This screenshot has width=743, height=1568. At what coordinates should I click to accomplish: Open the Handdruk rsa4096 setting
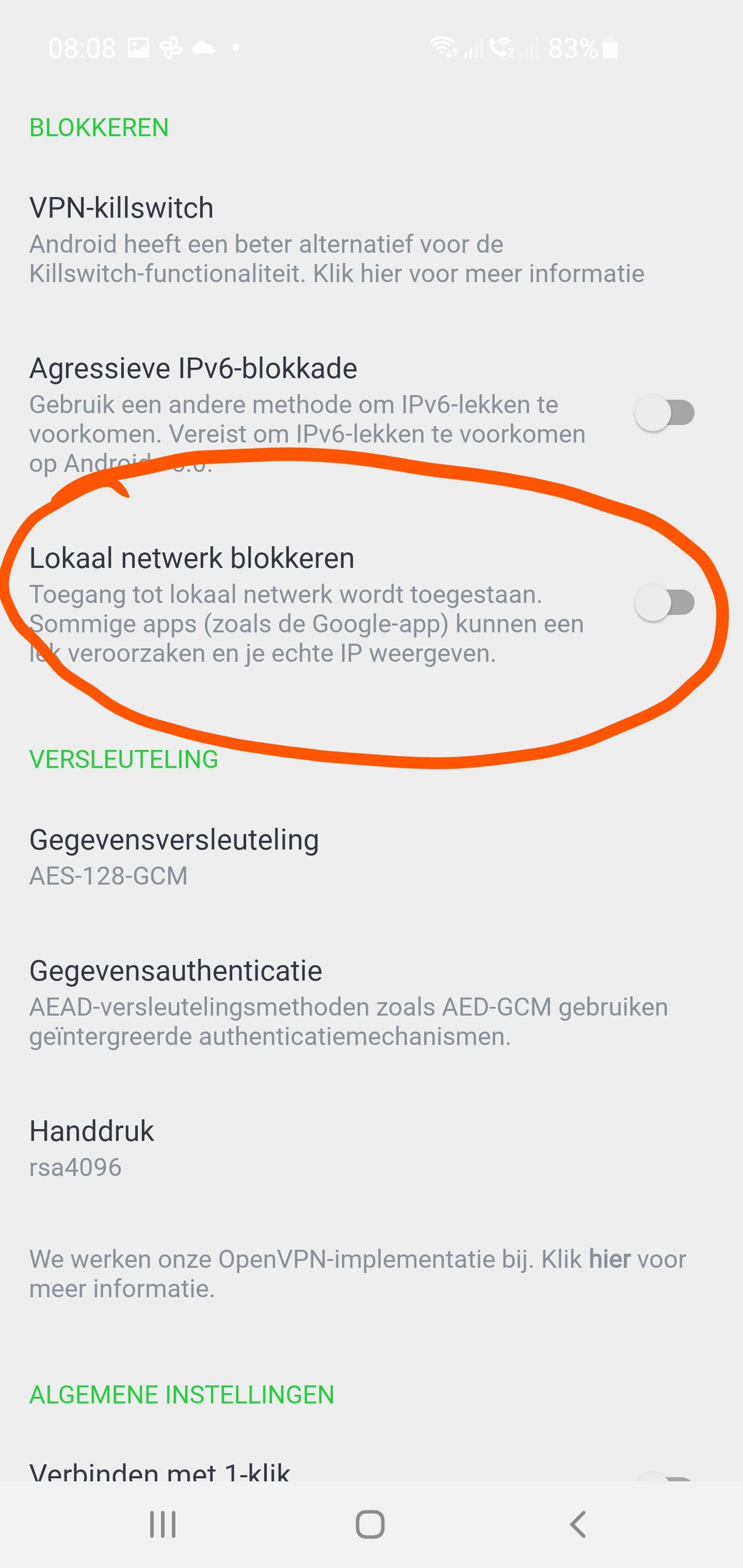(x=372, y=1148)
